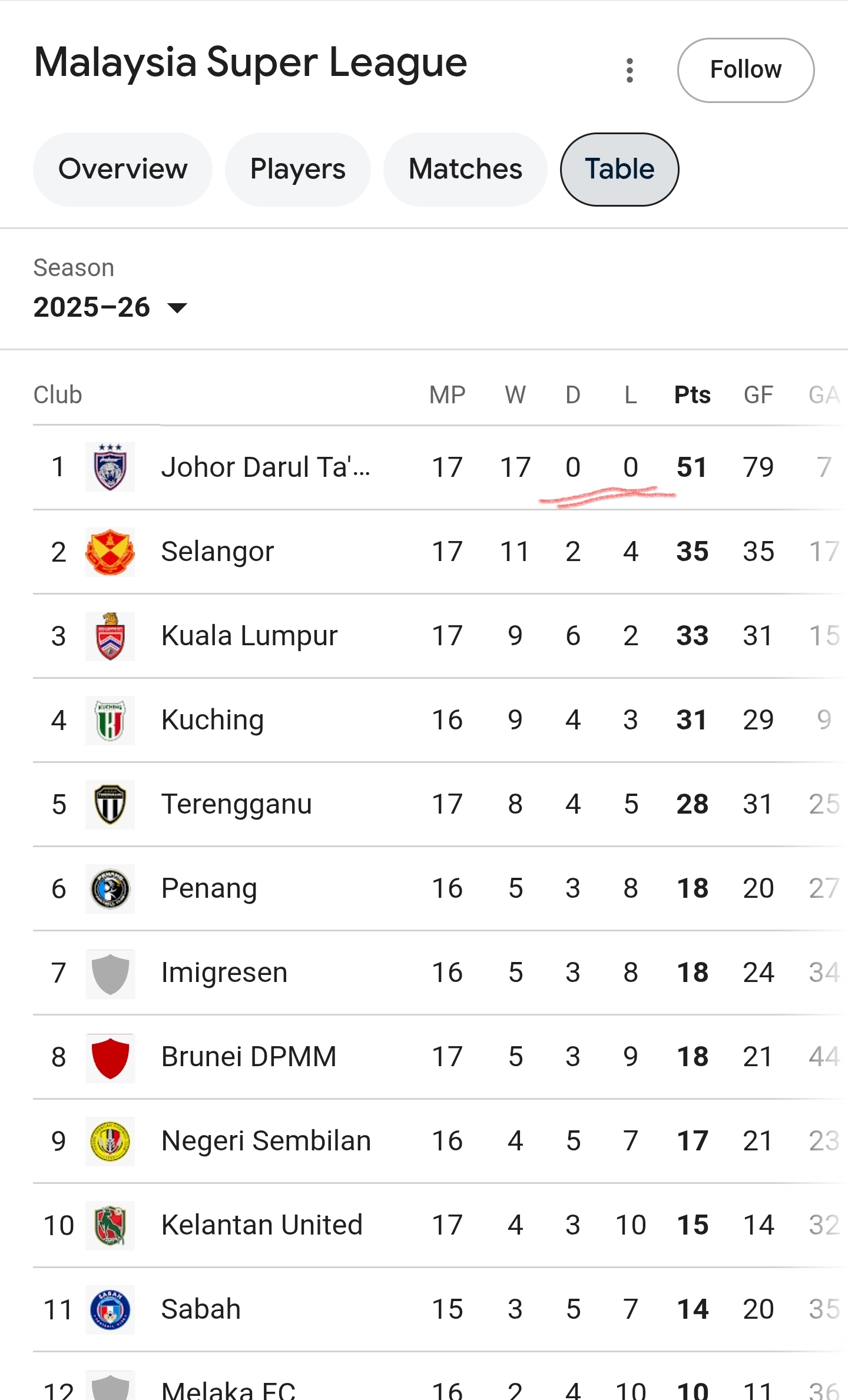The width and height of the screenshot is (848, 1400).
Task: Open the three-dot overflow menu
Action: pyautogui.click(x=630, y=70)
